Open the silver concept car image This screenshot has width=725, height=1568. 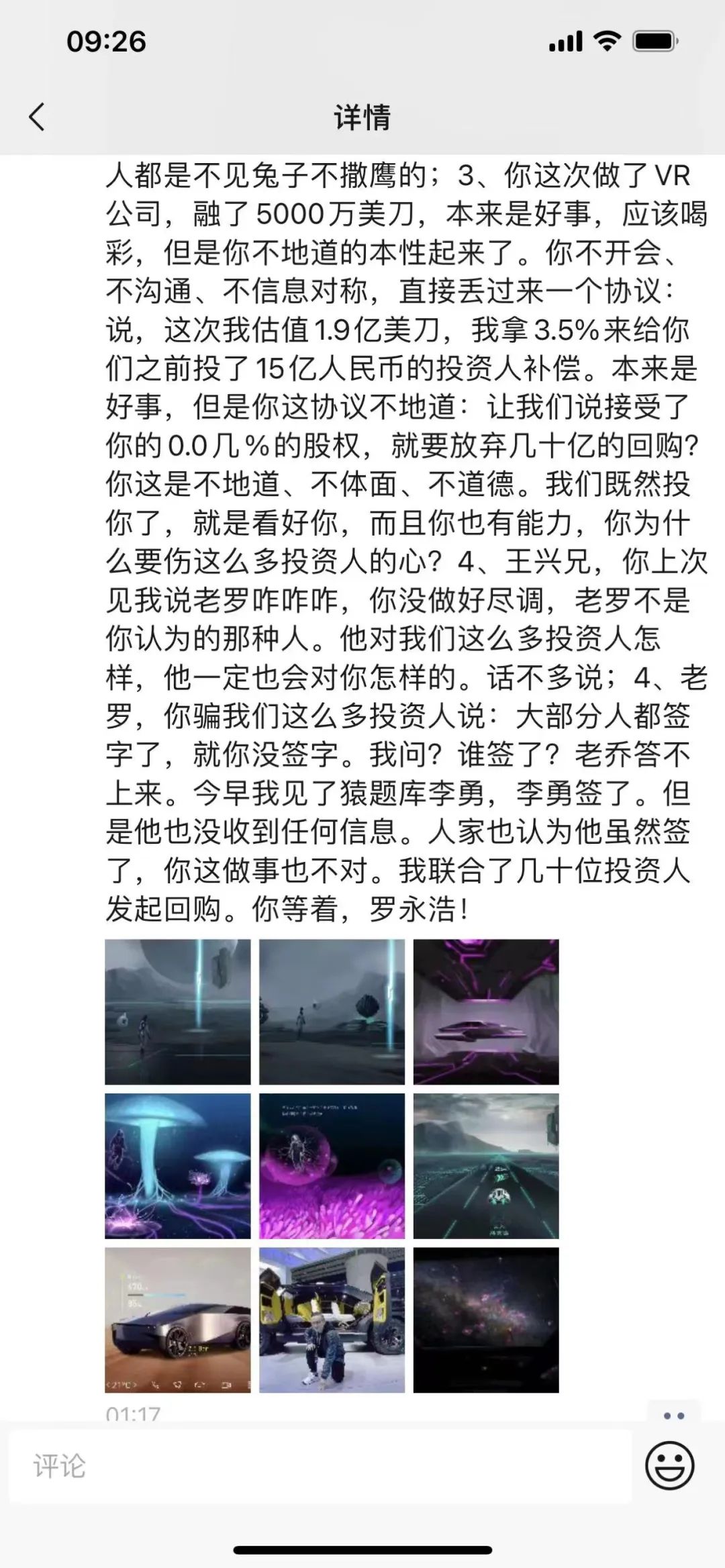tap(178, 1320)
